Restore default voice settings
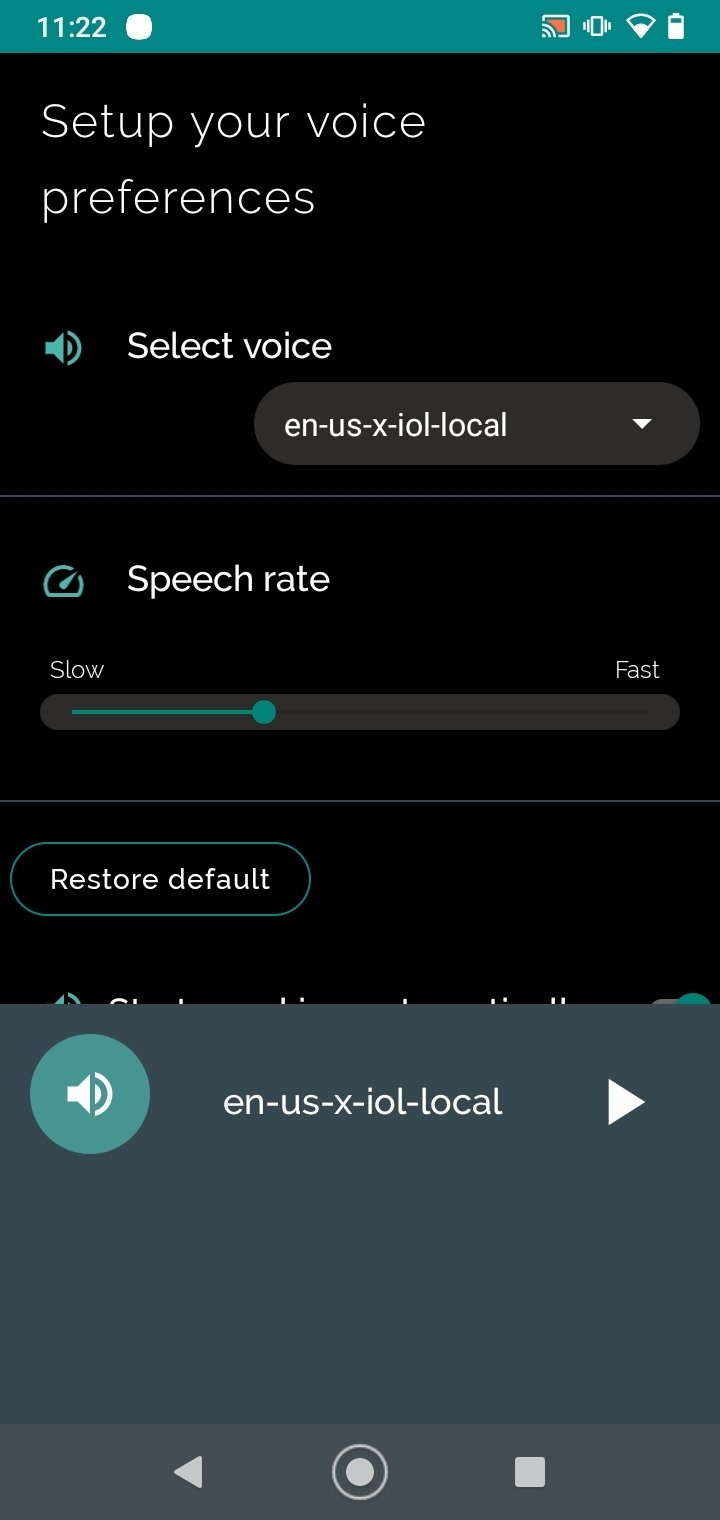Image resolution: width=720 pixels, height=1520 pixels. point(160,879)
